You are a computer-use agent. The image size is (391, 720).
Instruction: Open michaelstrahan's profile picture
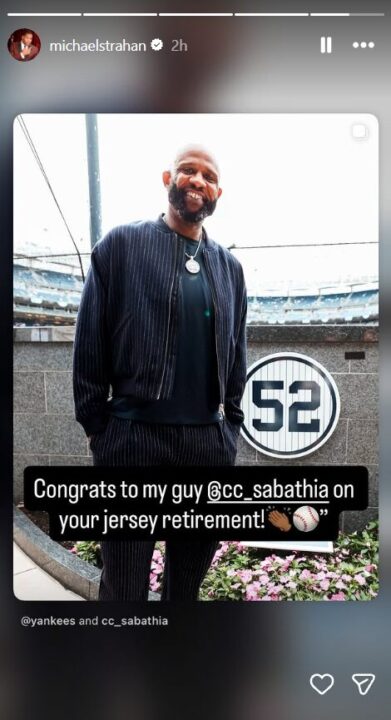[24, 45]
